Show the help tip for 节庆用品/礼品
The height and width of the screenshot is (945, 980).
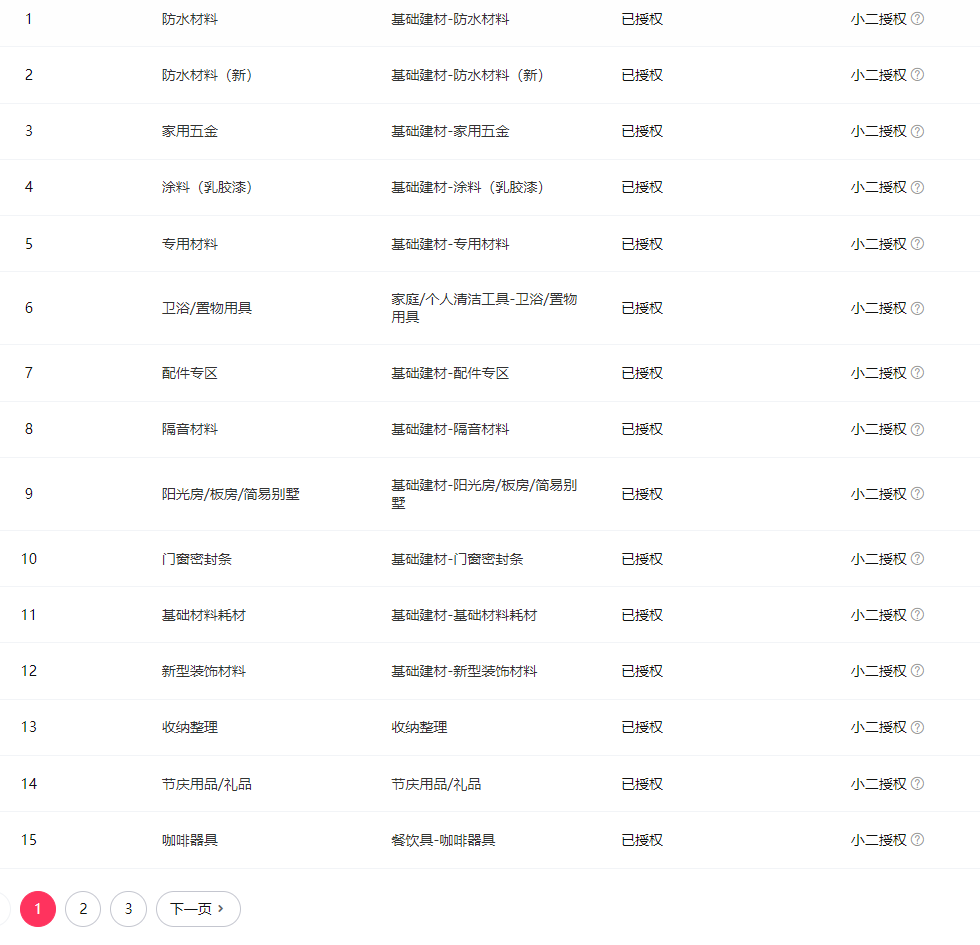tap(918, 783)
